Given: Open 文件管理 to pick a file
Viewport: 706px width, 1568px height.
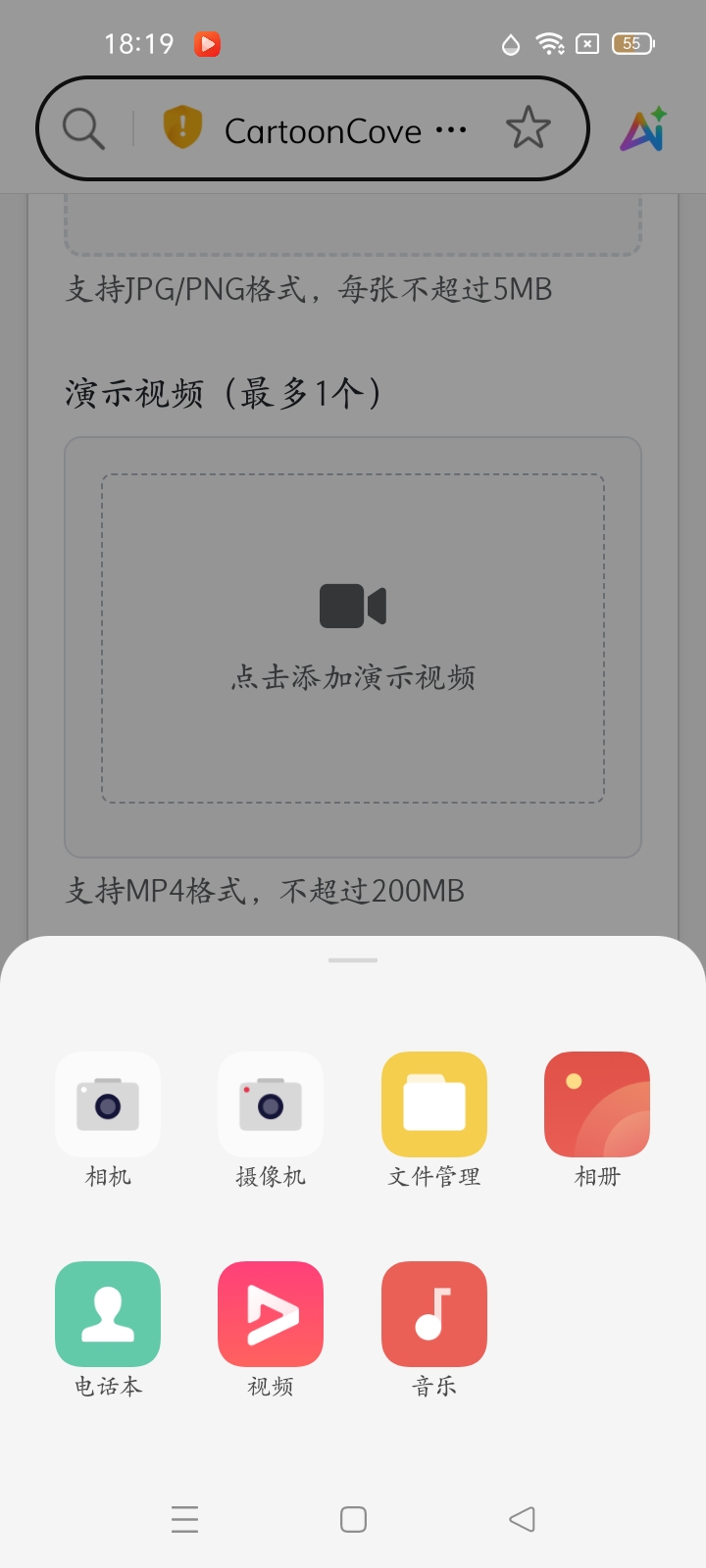Looking at the screenshot, I should (433, 1104).
